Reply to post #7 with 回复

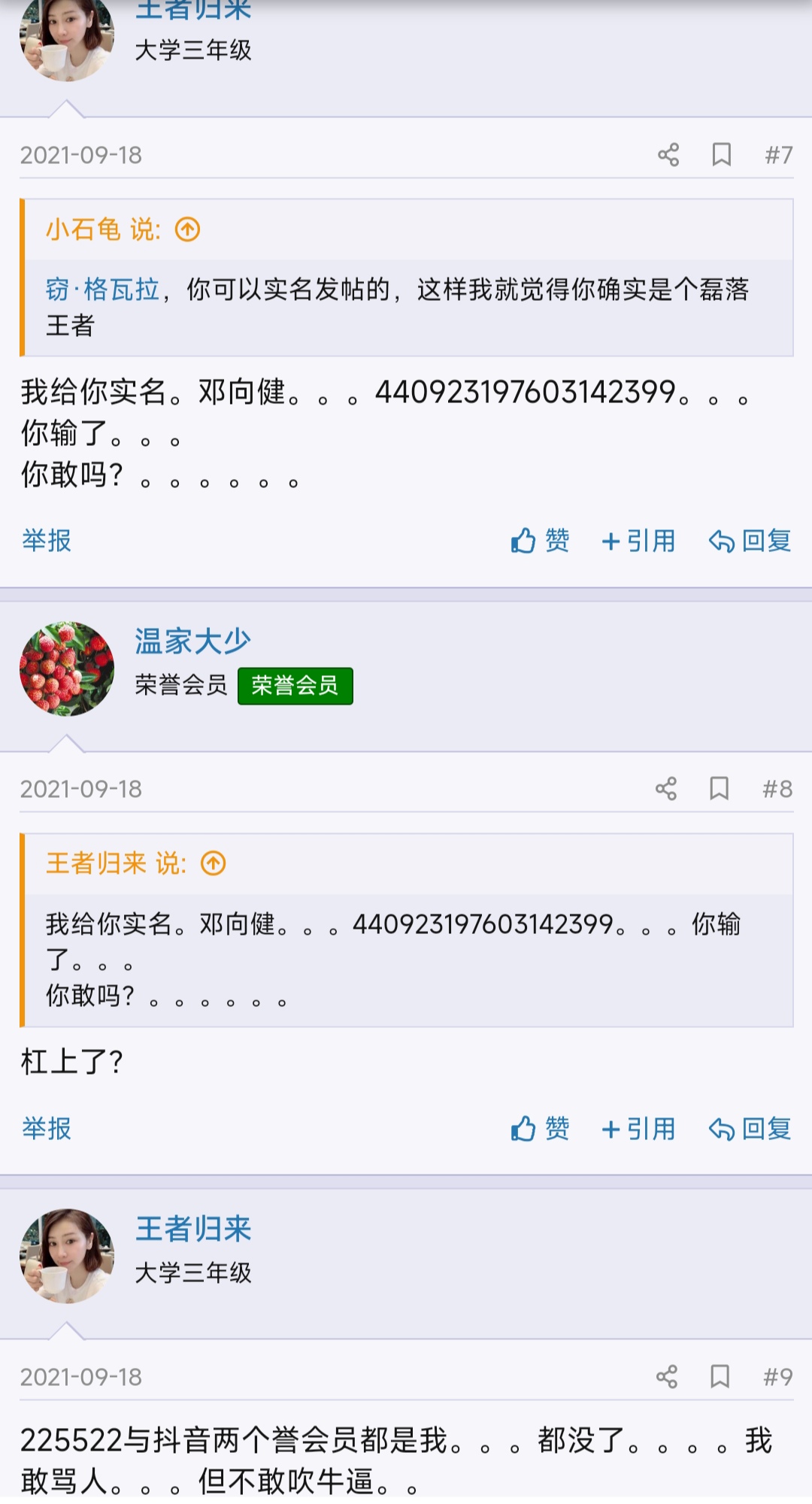750,541
